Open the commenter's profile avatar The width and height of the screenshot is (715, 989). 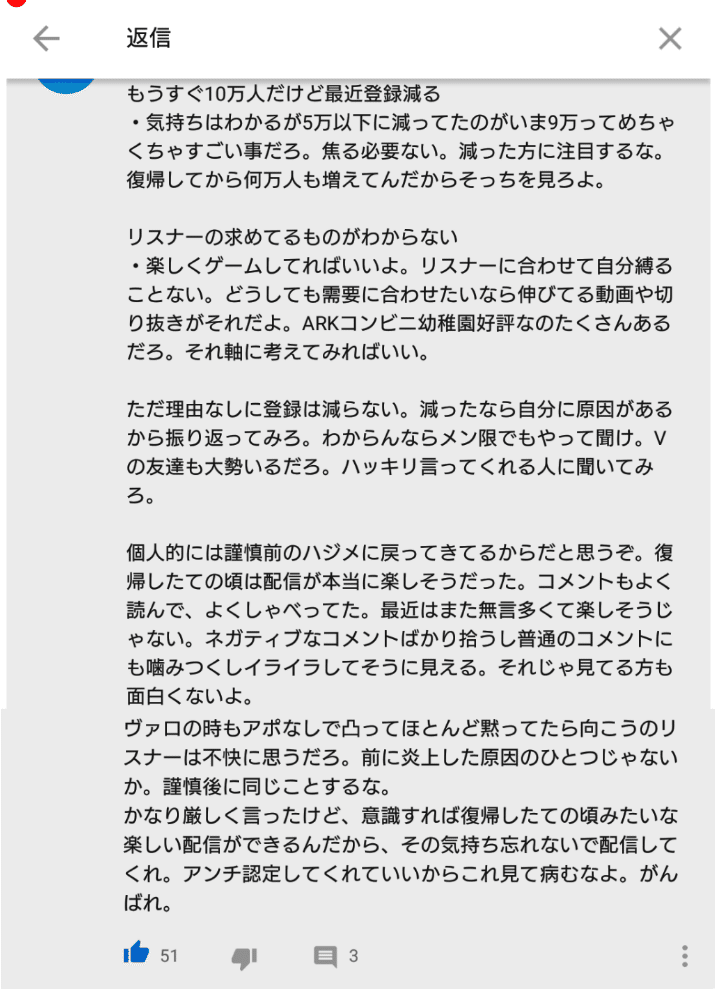pyautogui.click(x=66, y=84)
